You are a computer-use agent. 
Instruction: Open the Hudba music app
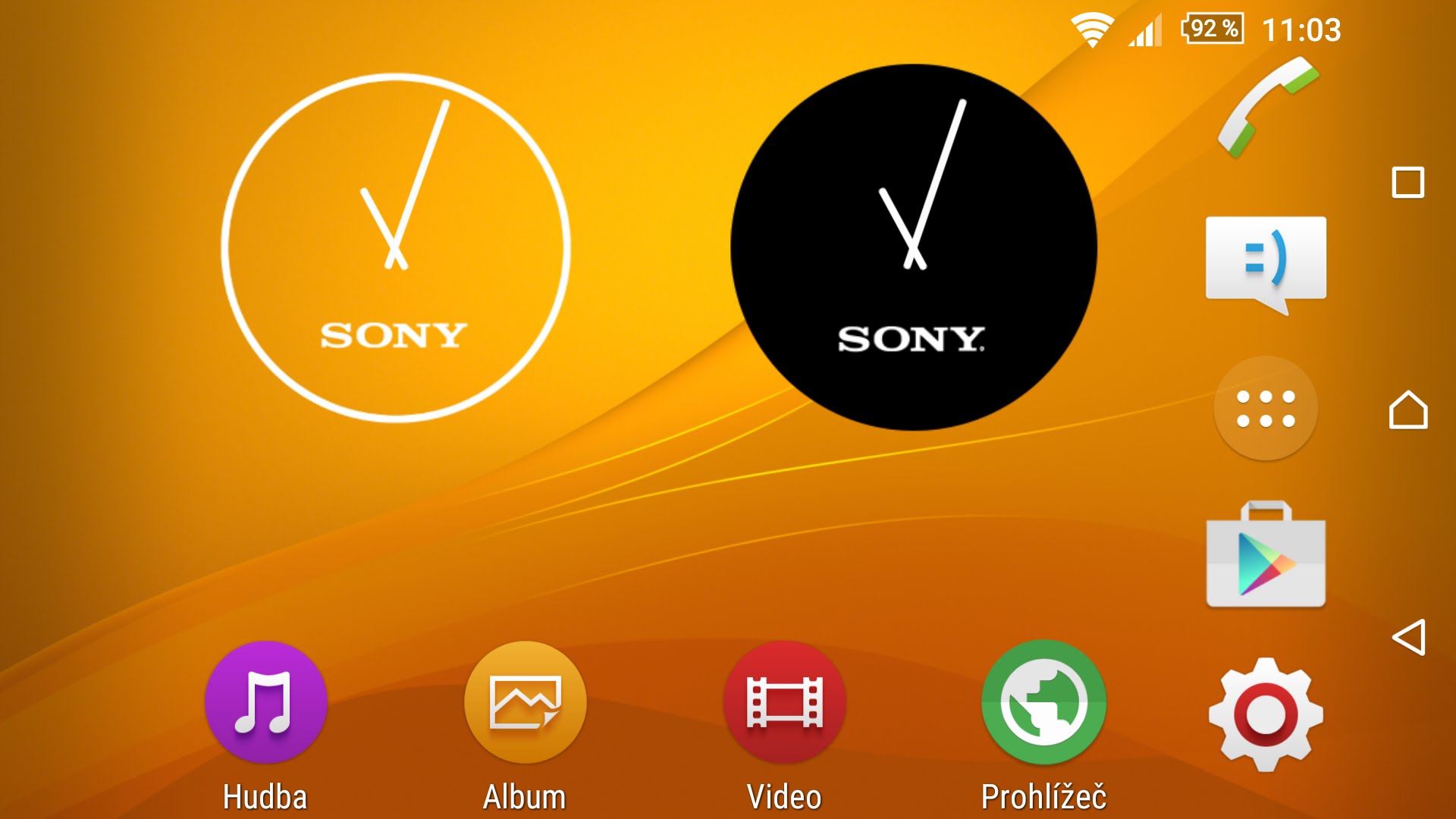click(265, 702)
